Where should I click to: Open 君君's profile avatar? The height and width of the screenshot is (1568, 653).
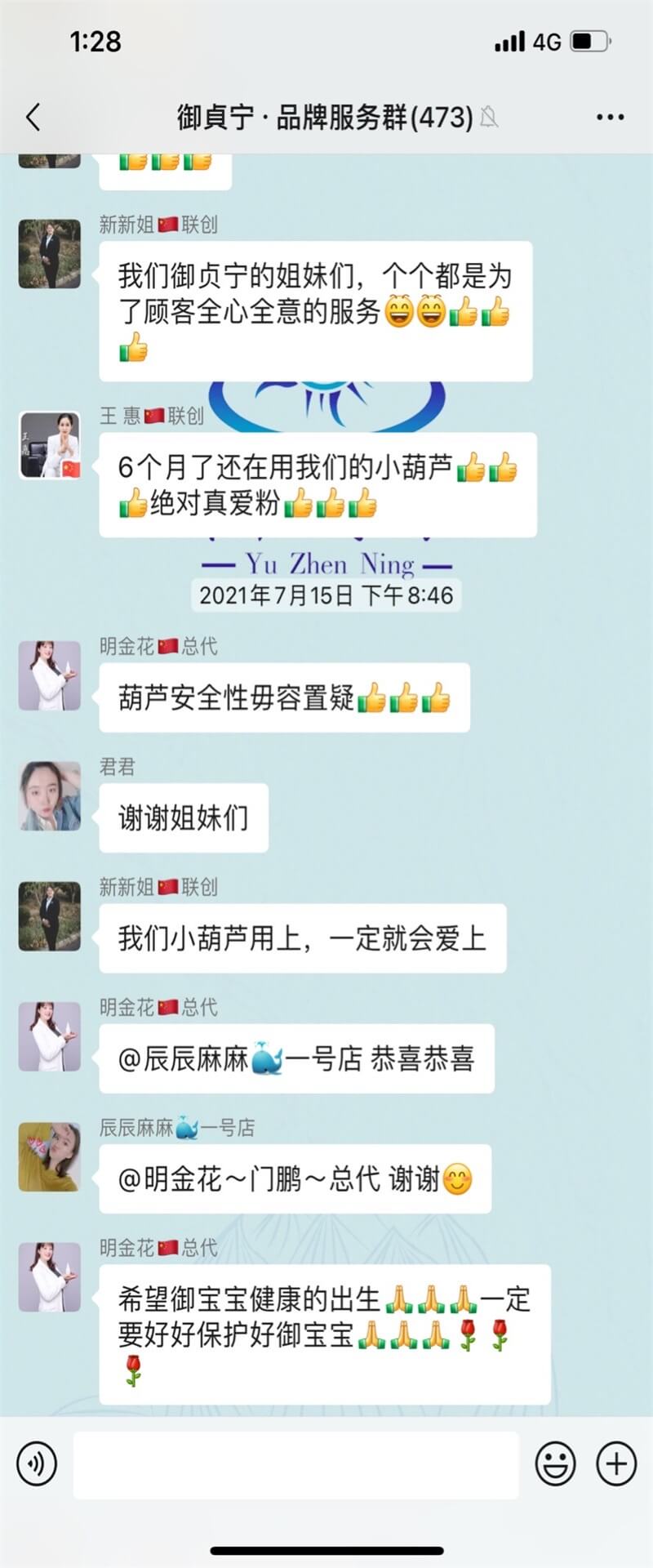click(x=50, y=796)
